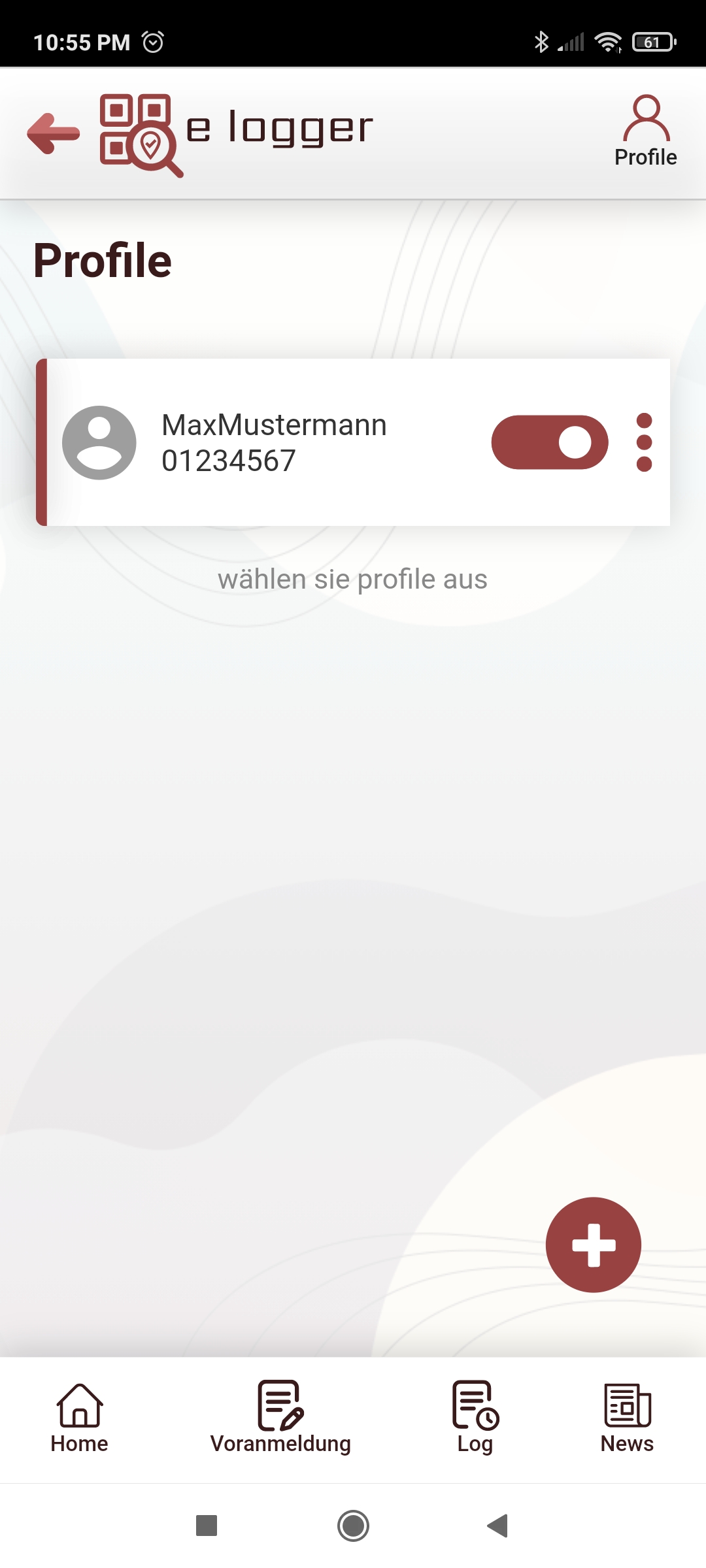The height and width of the screenshot is (1568, 706).
Task: Tap the system recent apps button
Action: coord(207,1526)
